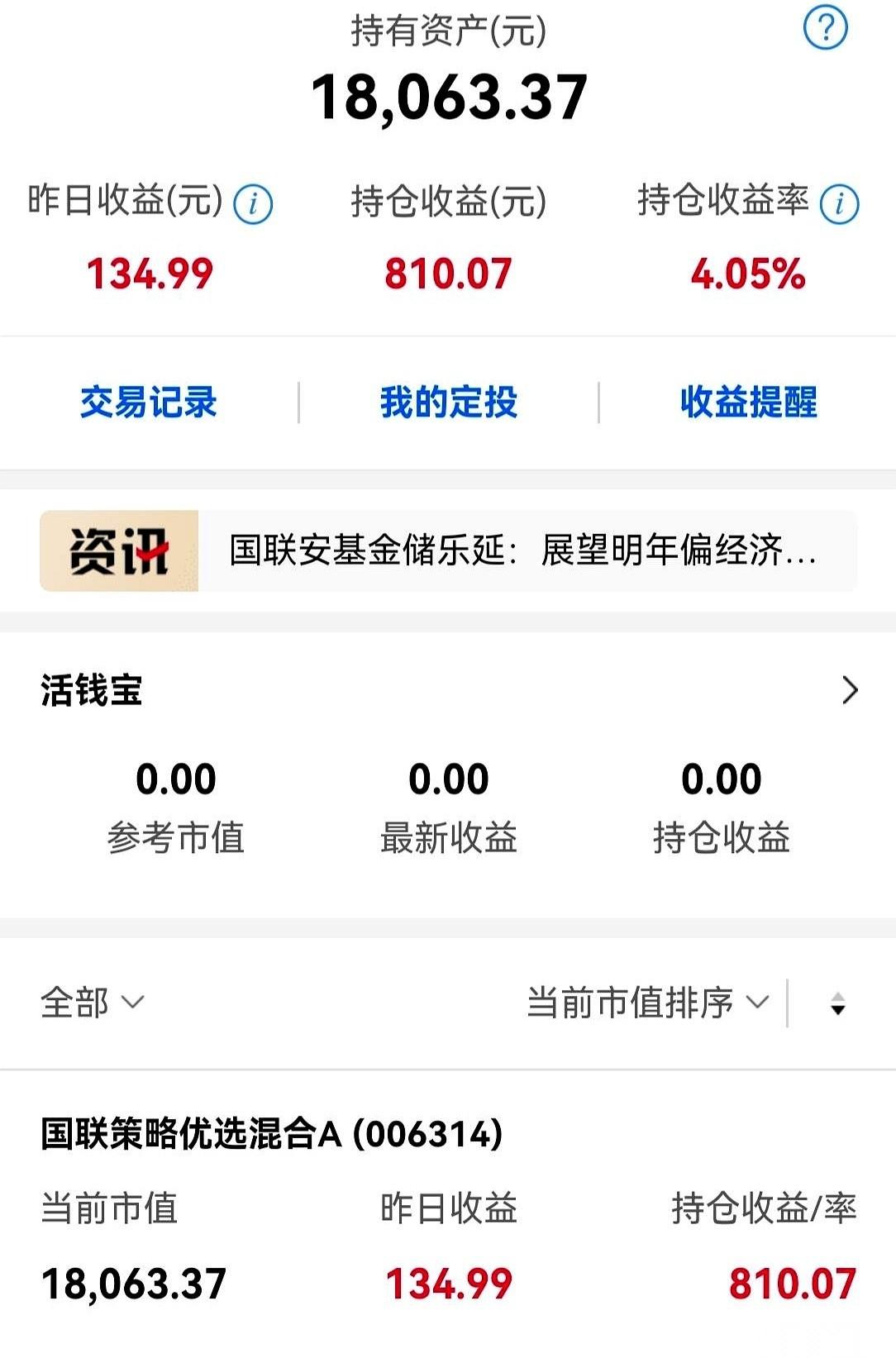Read the 国联安基金储乐延 news headline
The width and height of the screenshot is (896, 1358).
pos(521,550)
